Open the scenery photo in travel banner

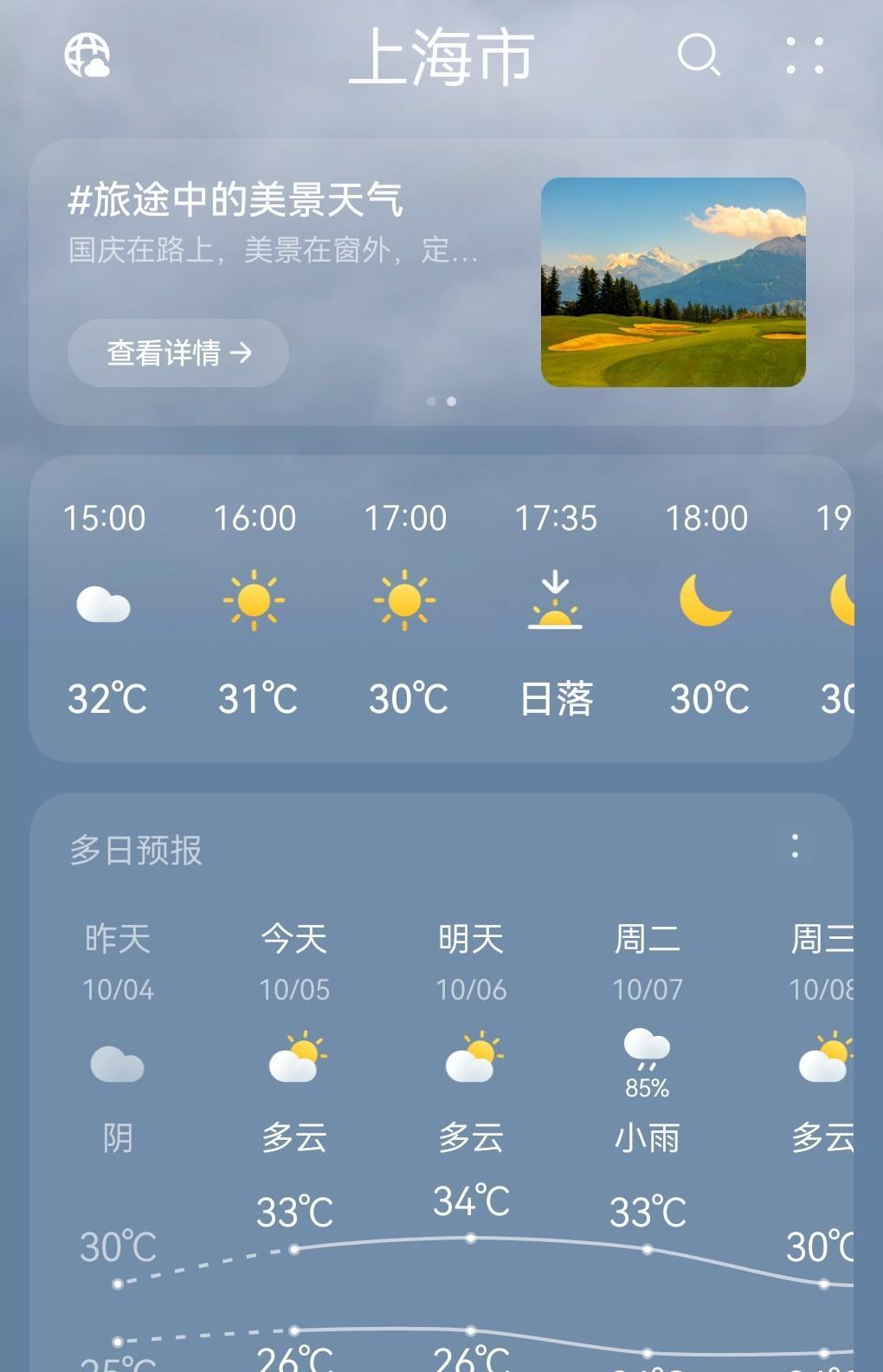674,282
